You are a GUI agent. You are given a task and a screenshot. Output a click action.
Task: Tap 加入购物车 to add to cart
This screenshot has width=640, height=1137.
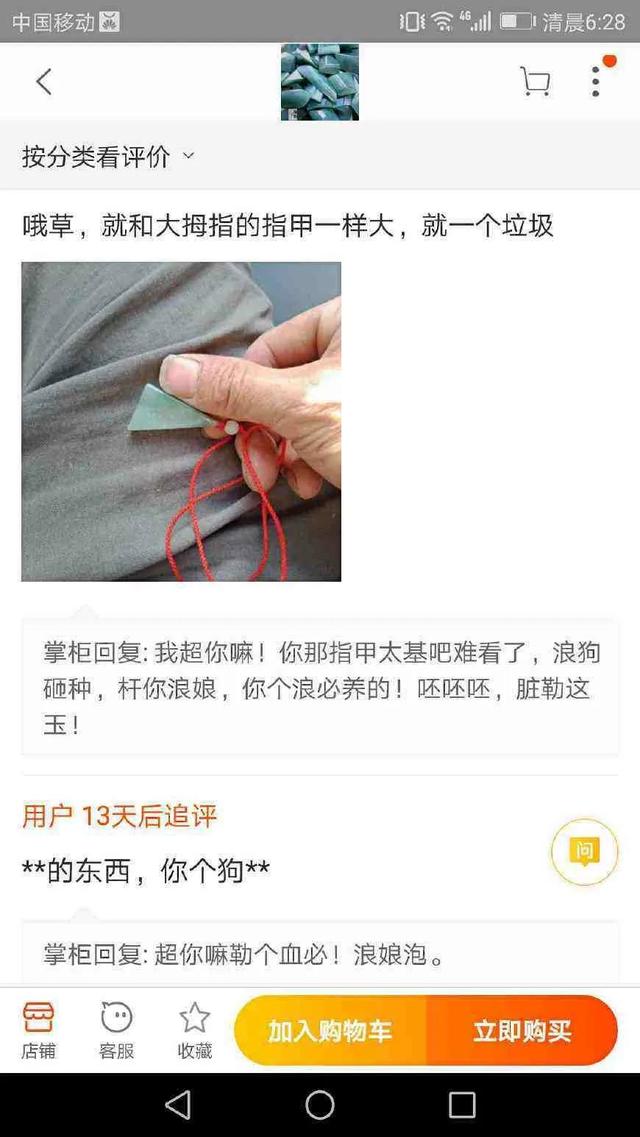(x=331, y=1031)
